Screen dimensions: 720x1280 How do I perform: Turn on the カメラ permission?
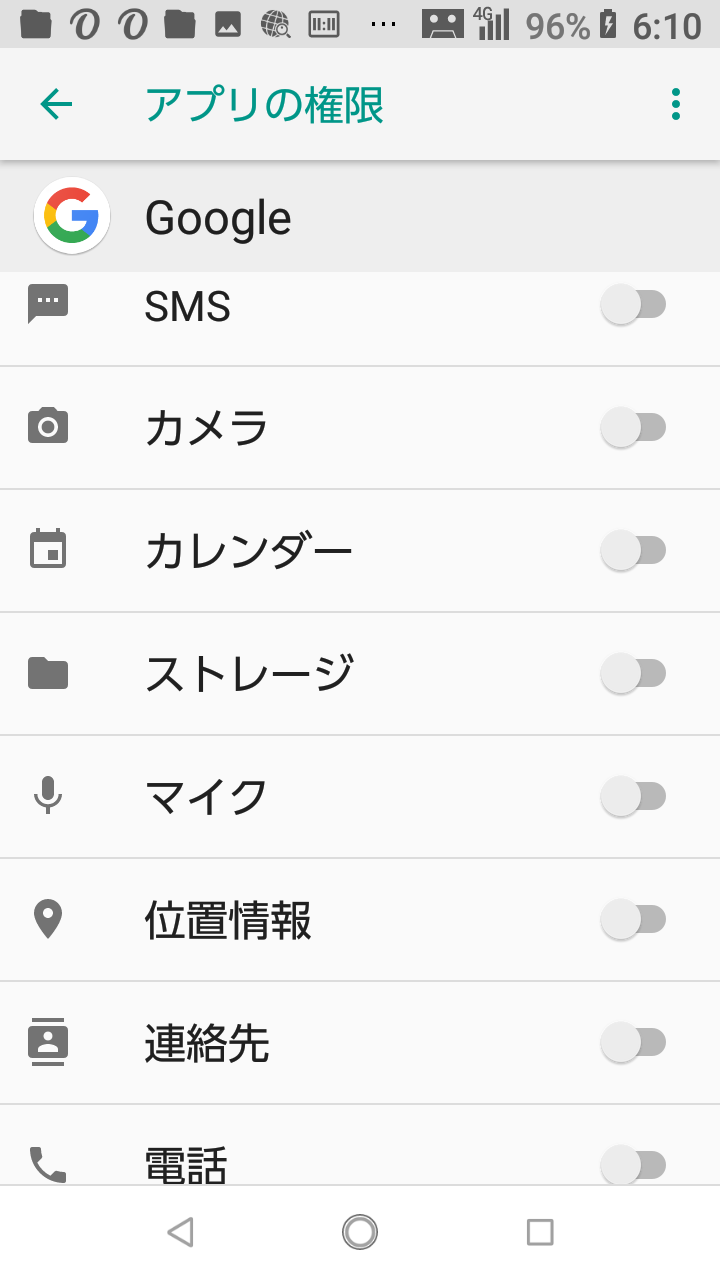pos(633,427)
